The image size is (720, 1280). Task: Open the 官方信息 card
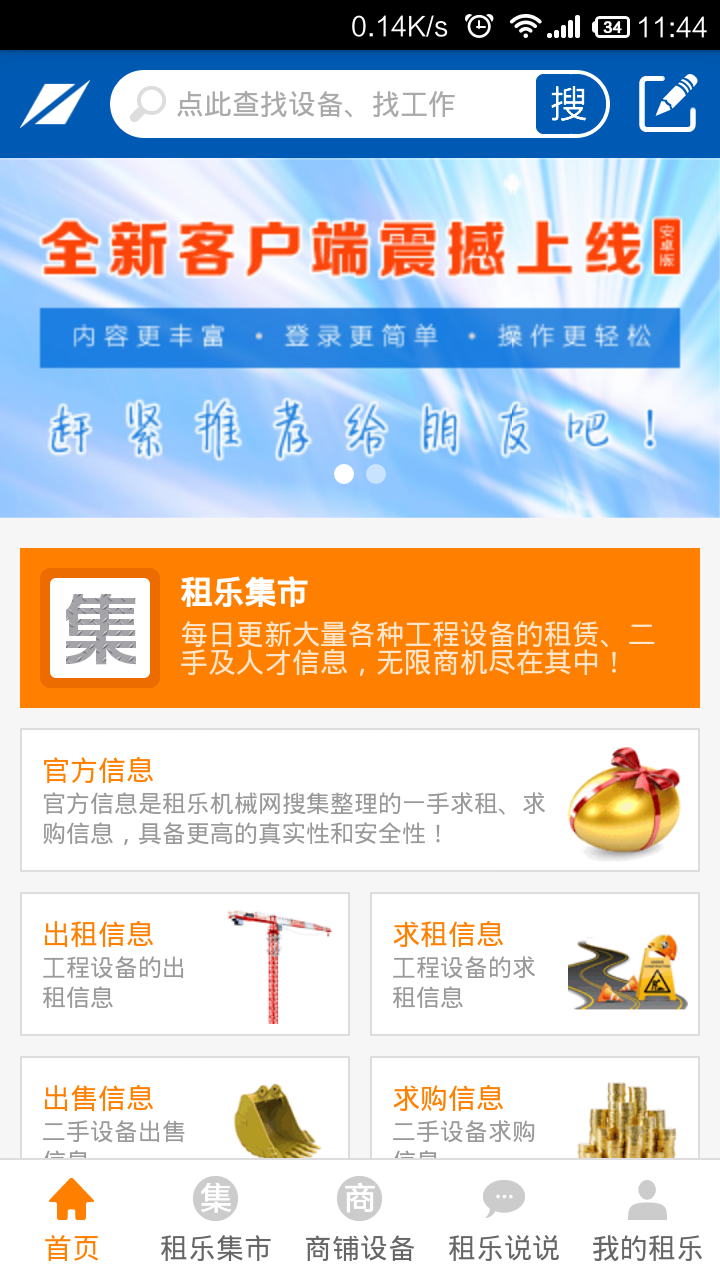[360, 800]
